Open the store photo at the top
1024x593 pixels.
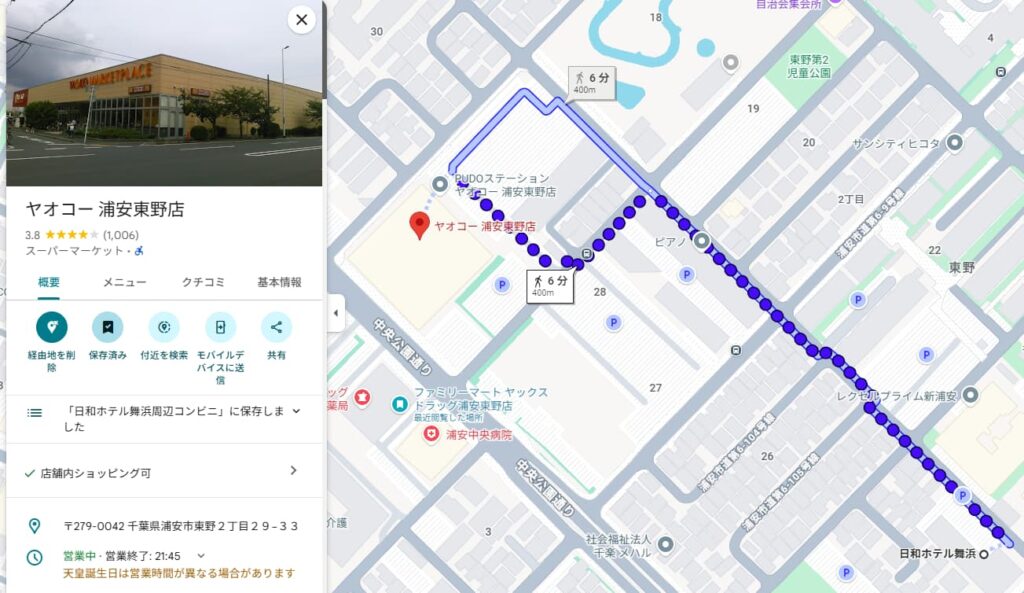(164, 93)
